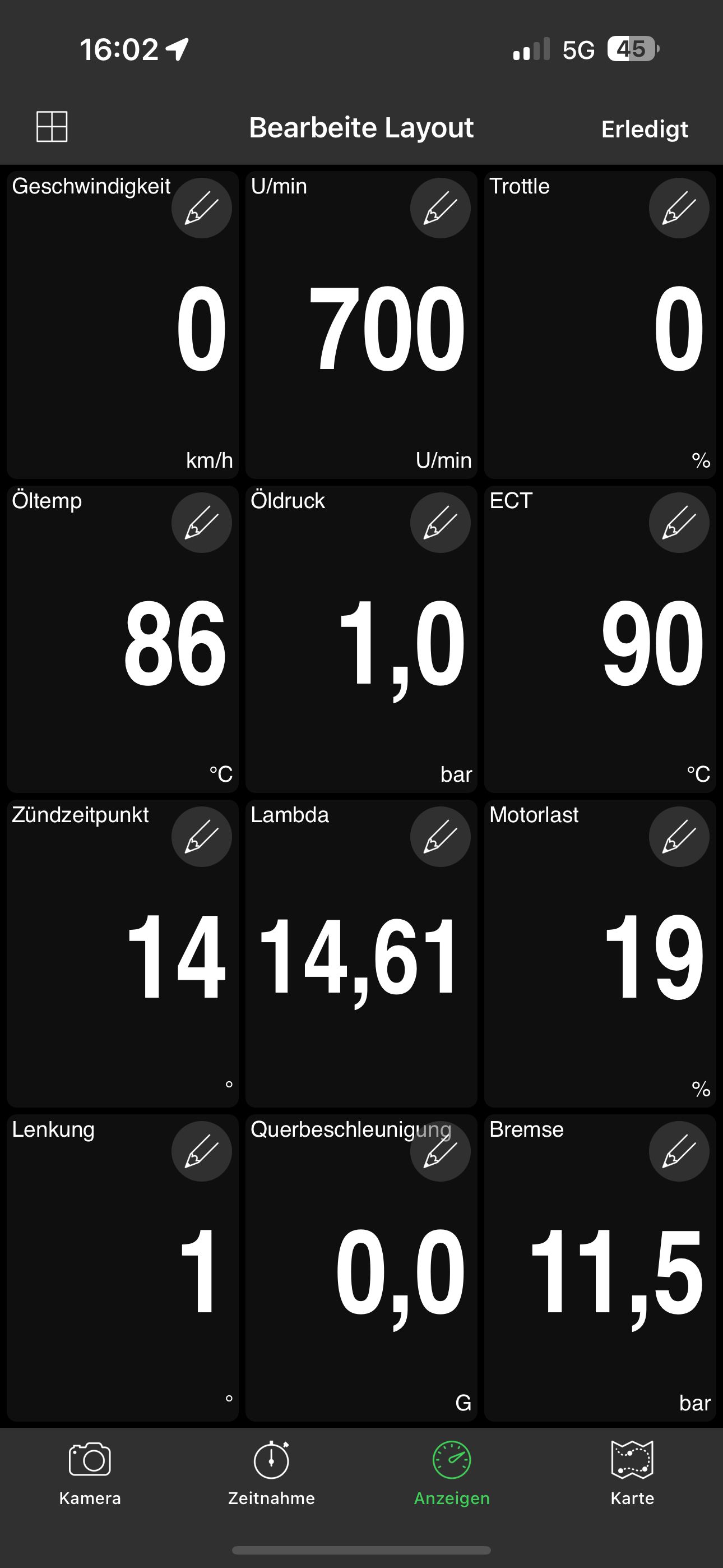
Task: Open the grid layout selector icon
Action: click(x=52, y=127)
